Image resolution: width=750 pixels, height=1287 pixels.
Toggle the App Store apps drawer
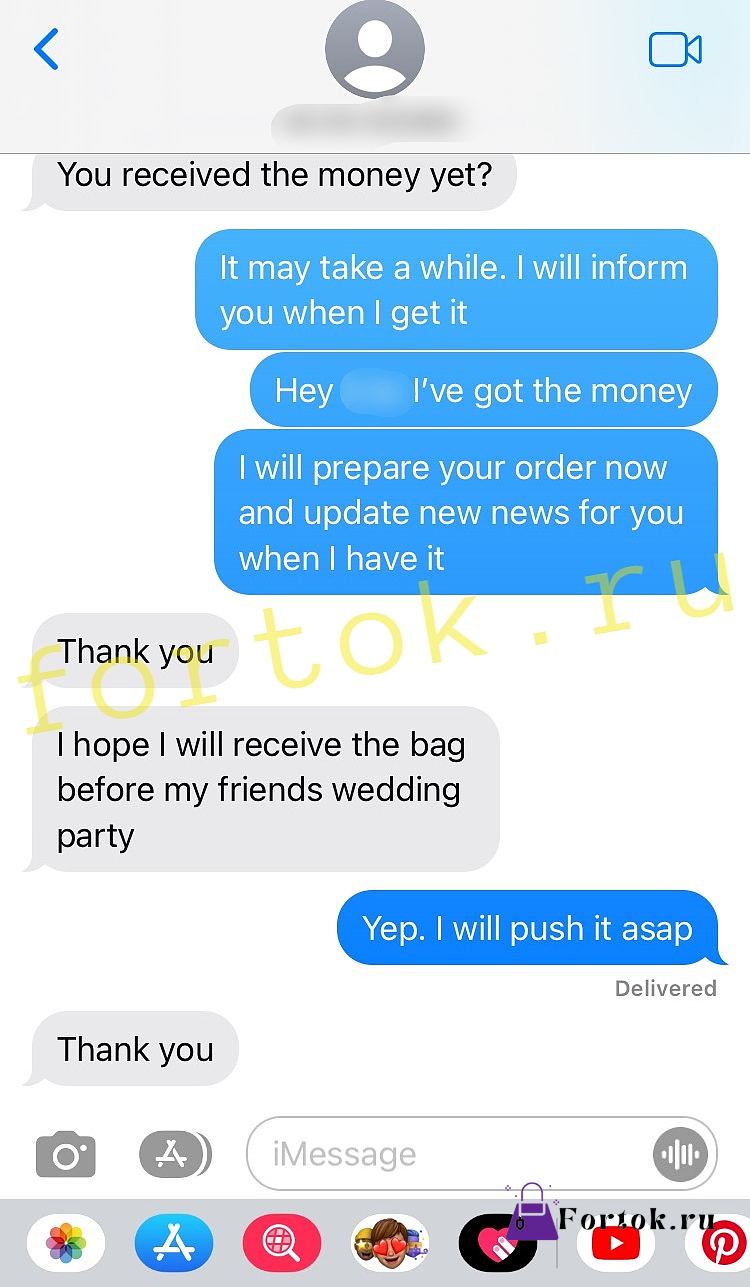pos(175,1155)
